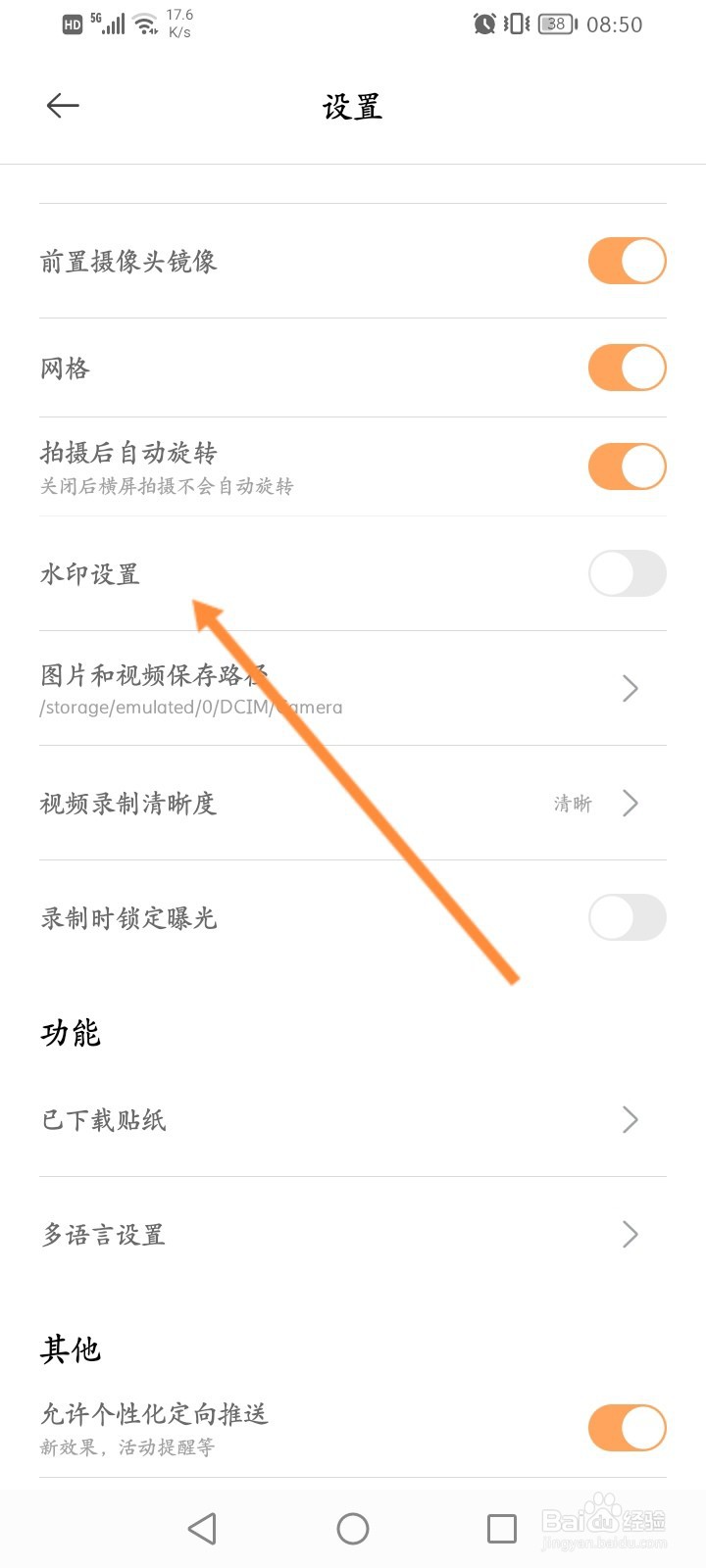Disable the 前置摄像头镜像 switch
This screenshot has height=1568, width=706.
627,261
